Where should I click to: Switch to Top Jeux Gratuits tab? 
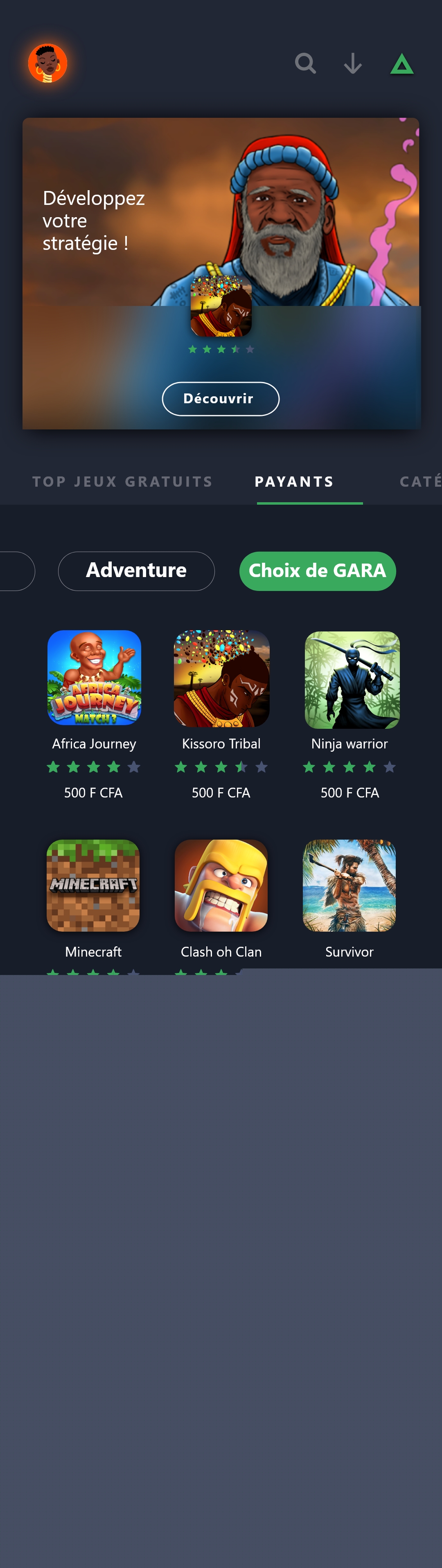point(122,481)
